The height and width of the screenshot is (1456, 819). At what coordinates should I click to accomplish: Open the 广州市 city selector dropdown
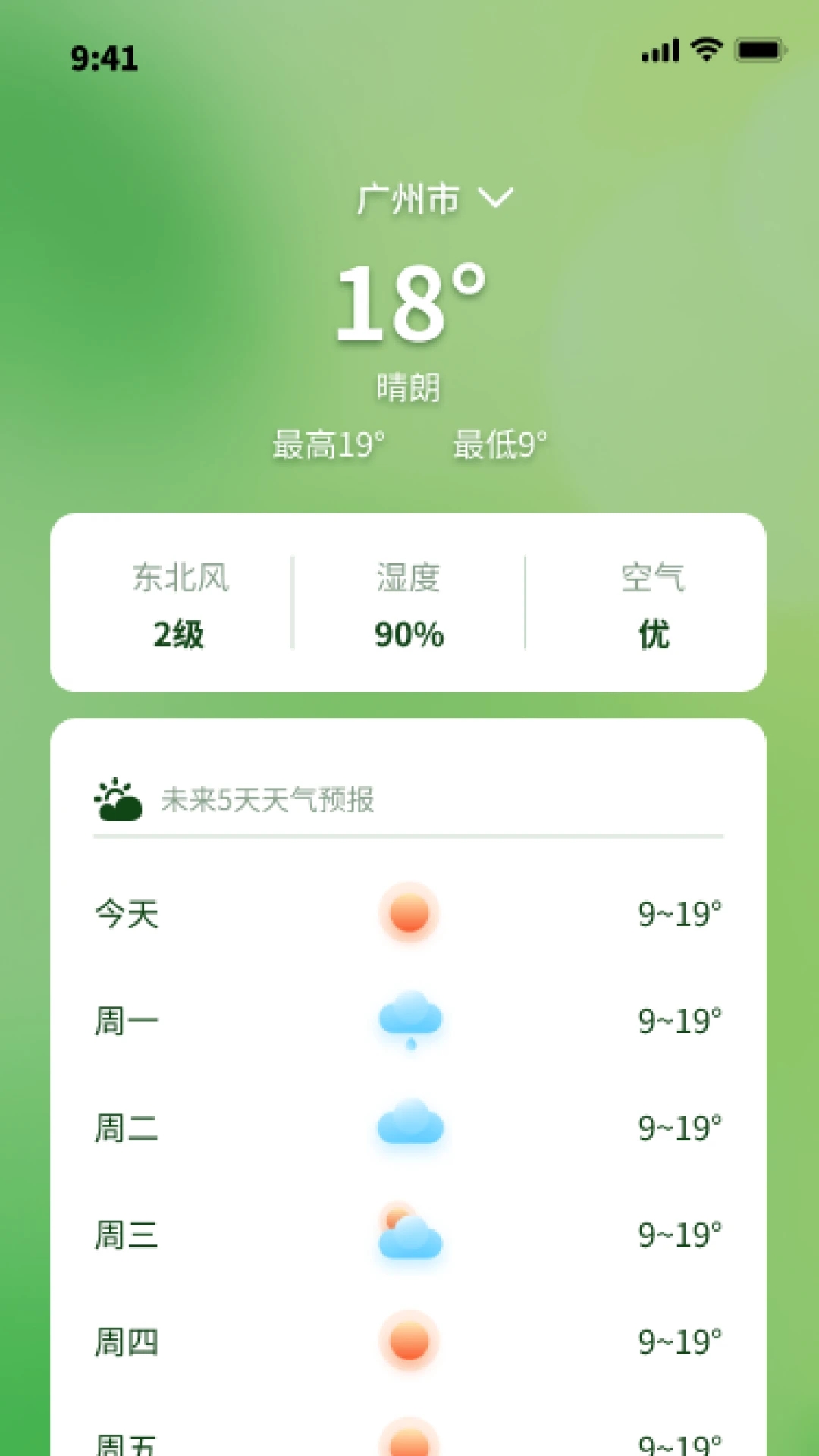point(409,199)
